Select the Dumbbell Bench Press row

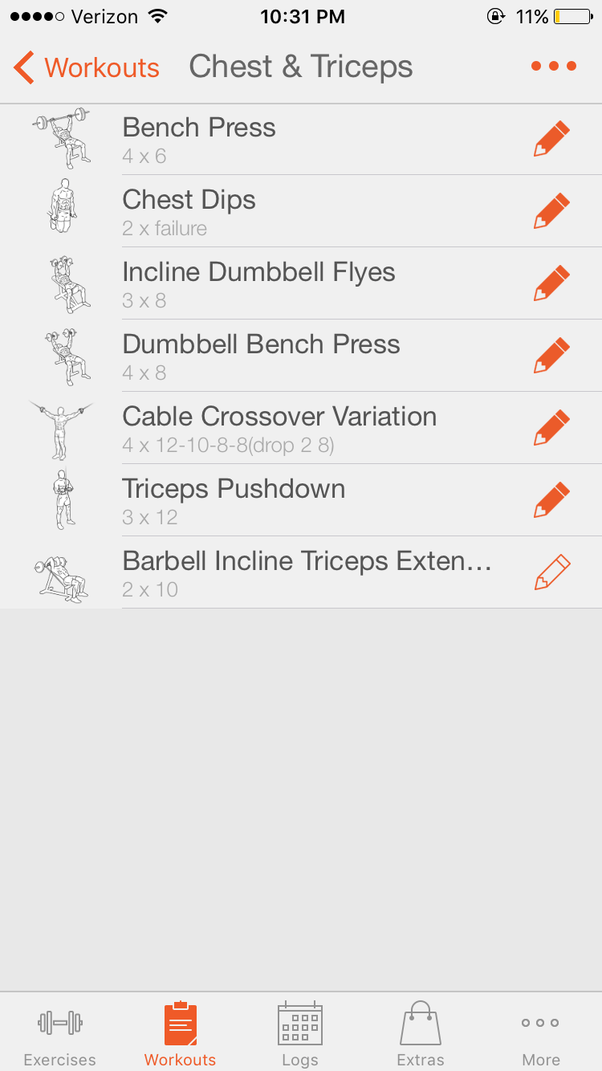[x=300, y=356]
